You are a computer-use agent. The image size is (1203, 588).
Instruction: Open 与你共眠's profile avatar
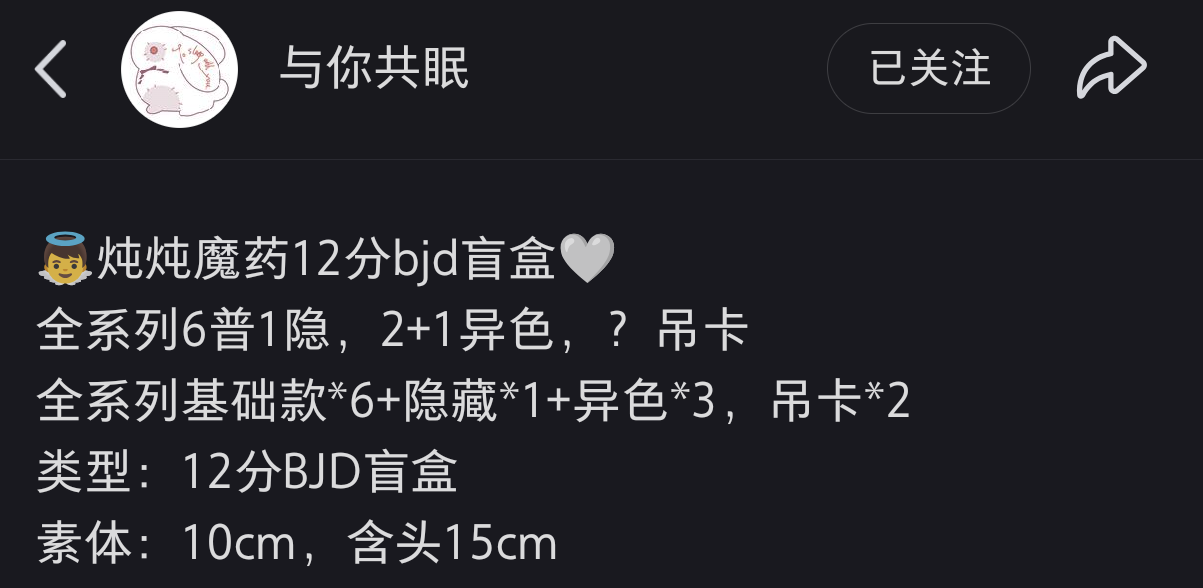point(179,69)
